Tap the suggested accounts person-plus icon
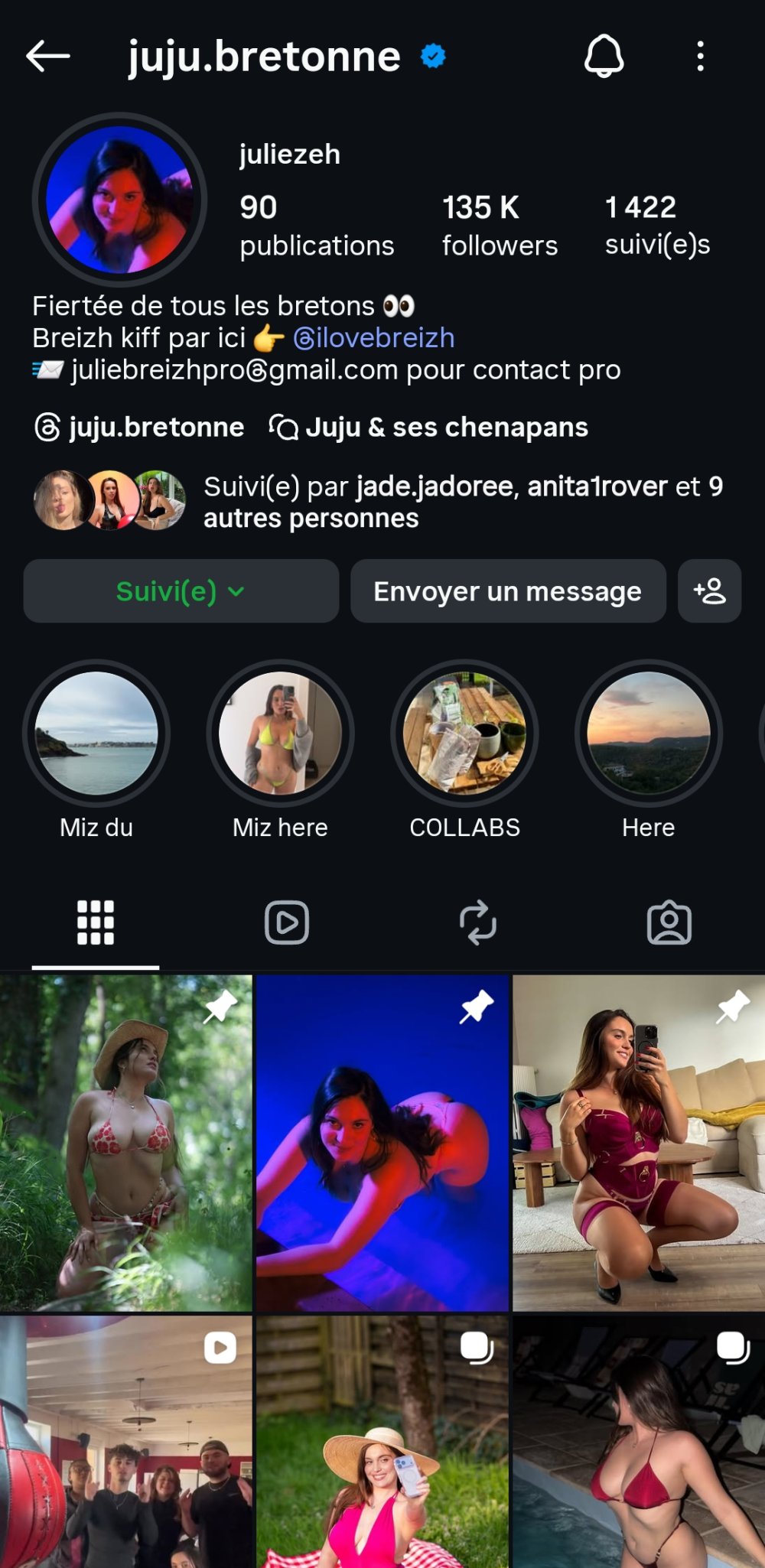This screenshot has height=1568, width=765. click(x=709, y=590)
